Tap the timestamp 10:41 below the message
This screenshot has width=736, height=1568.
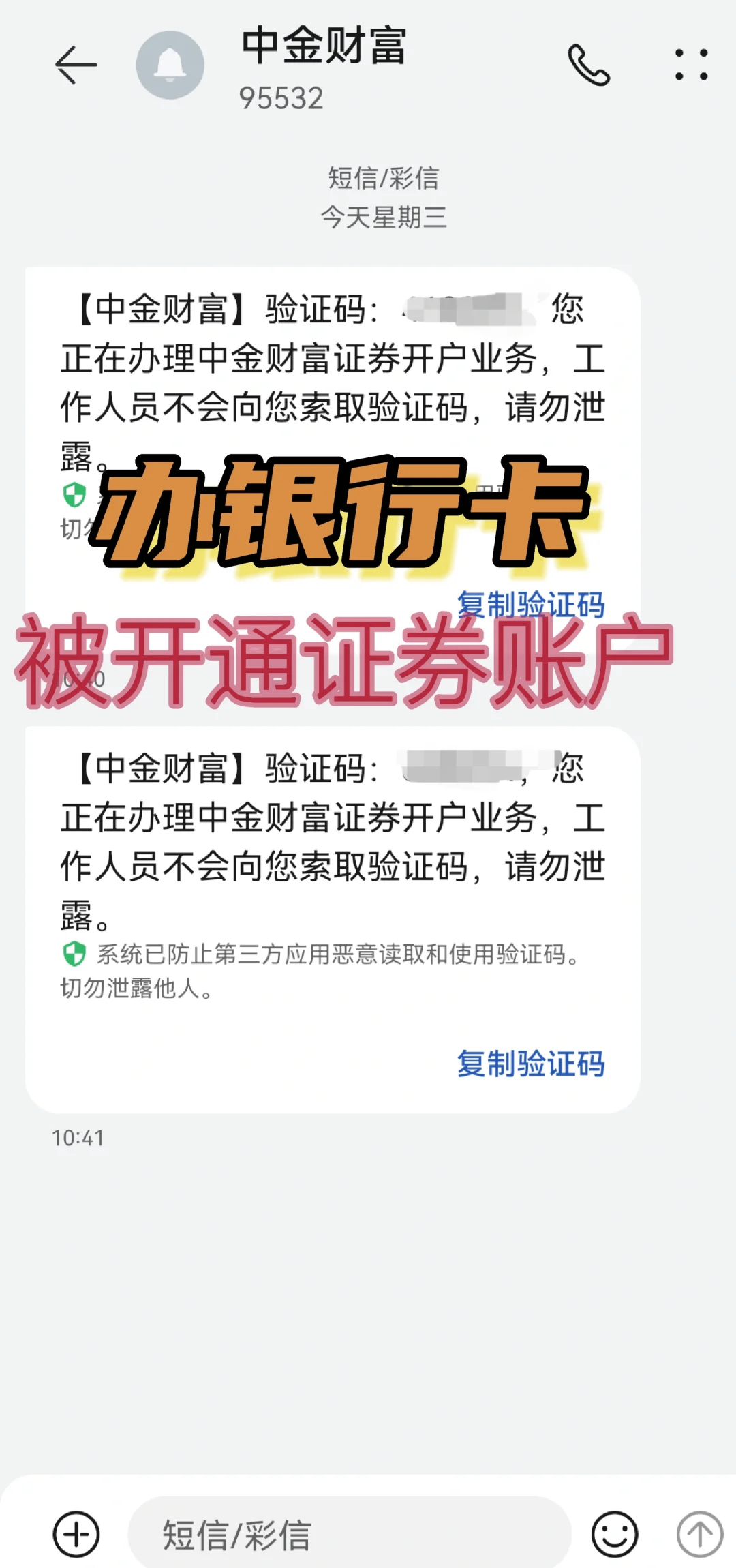pos(76,1137)
